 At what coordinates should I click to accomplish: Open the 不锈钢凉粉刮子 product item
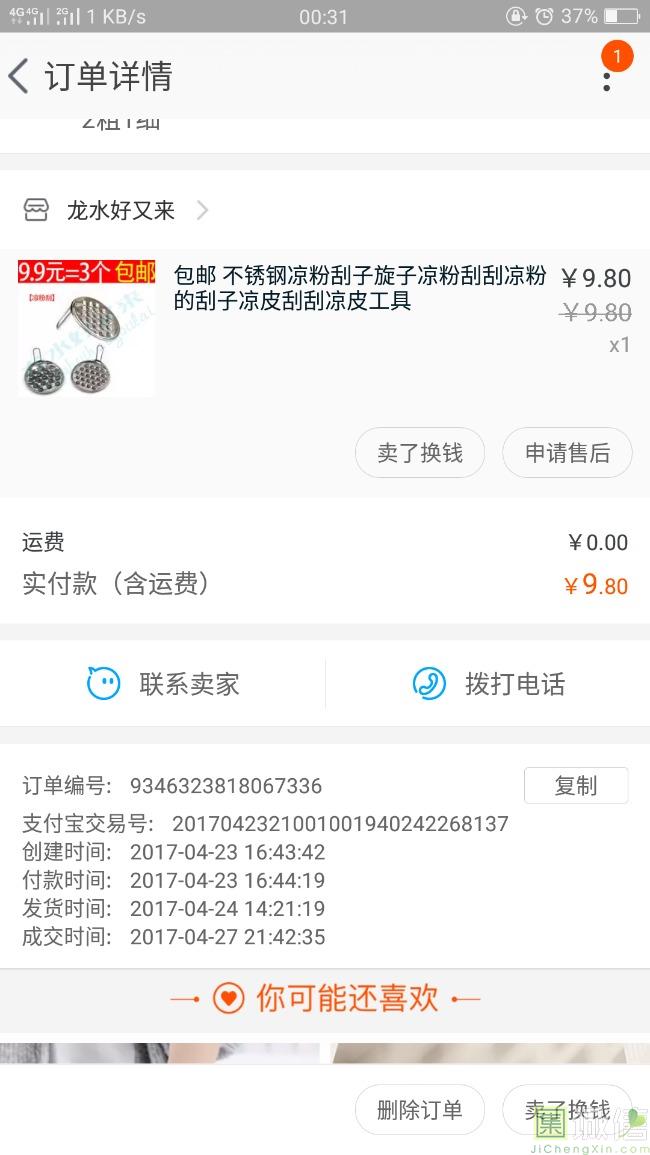(360, 287)
